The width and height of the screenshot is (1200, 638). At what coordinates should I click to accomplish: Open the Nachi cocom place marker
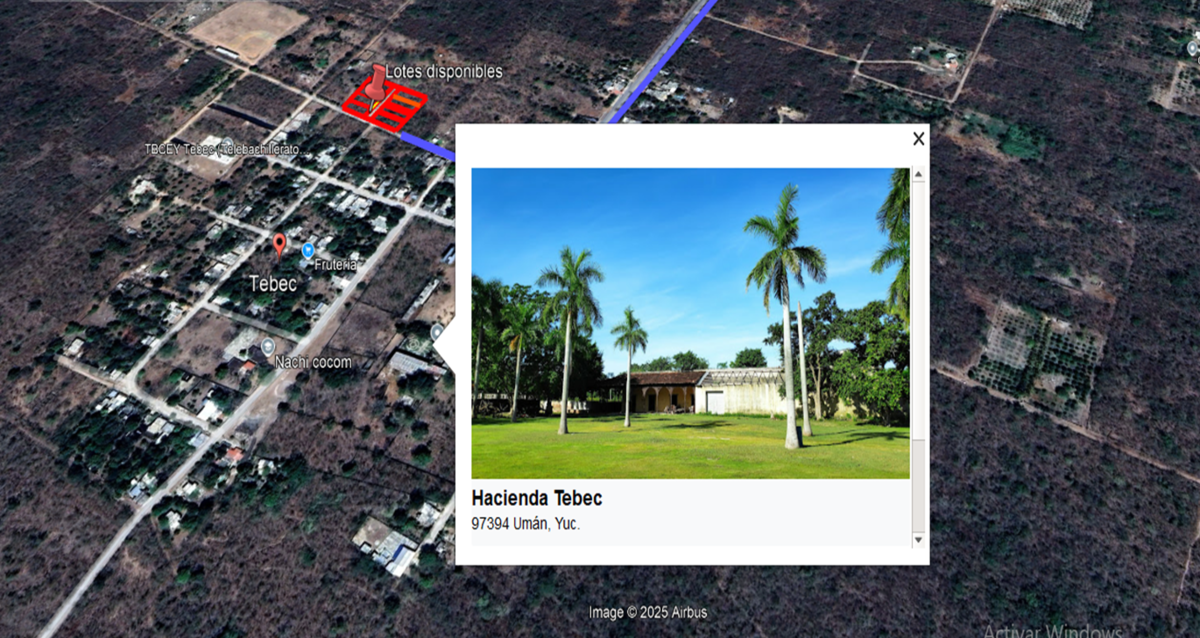pyautogui.click(x=267, y=346)
